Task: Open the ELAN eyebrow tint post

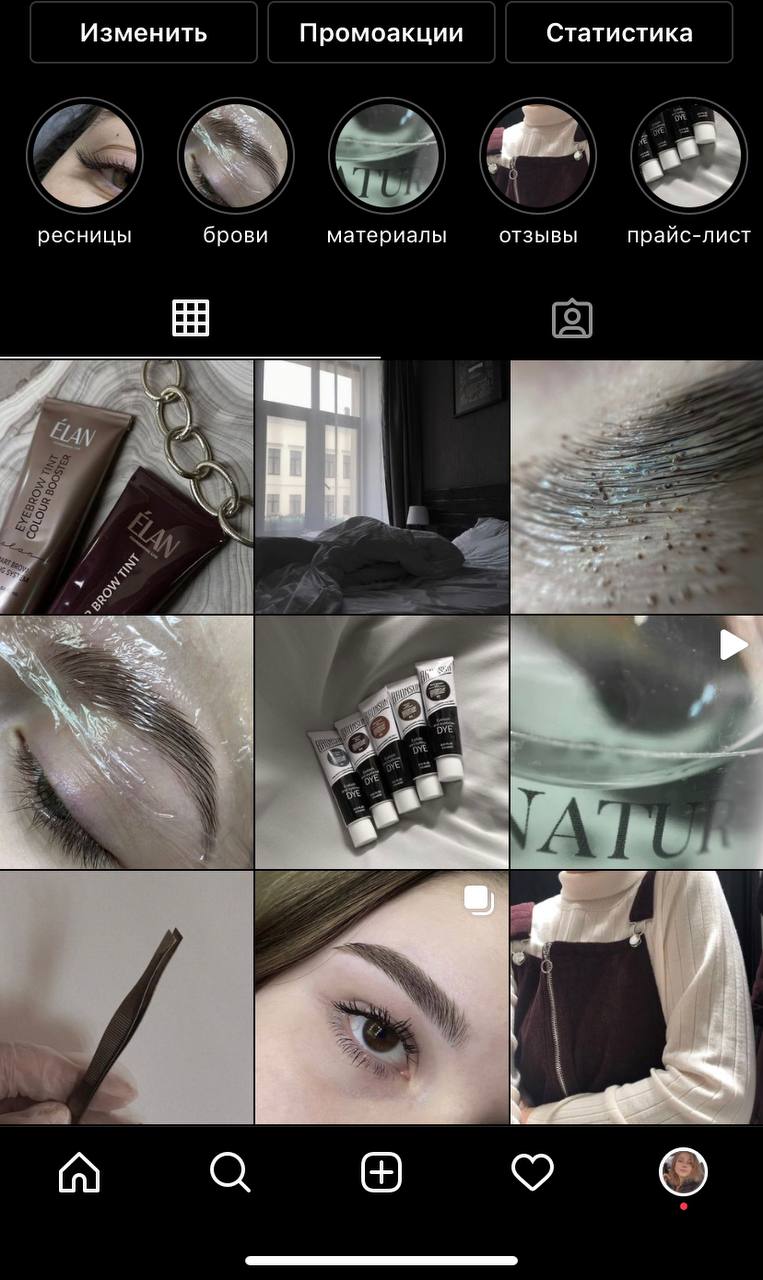Action: (126, 487)
